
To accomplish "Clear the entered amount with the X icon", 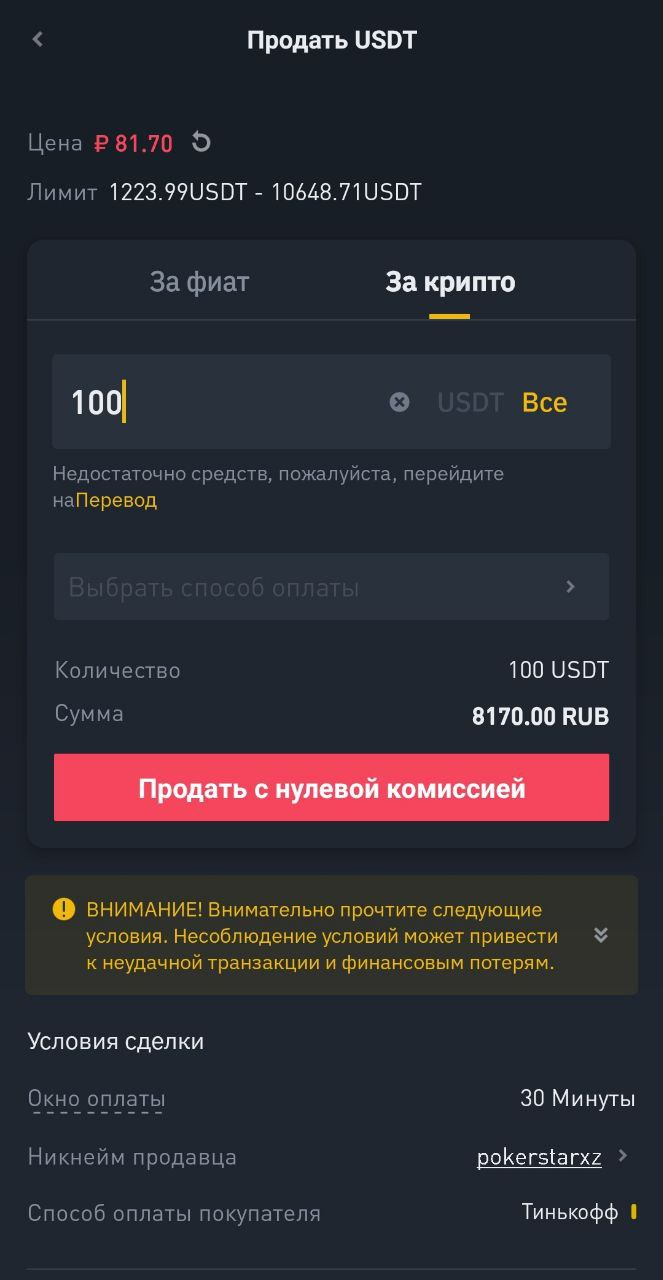I will [x=399, y=402].
